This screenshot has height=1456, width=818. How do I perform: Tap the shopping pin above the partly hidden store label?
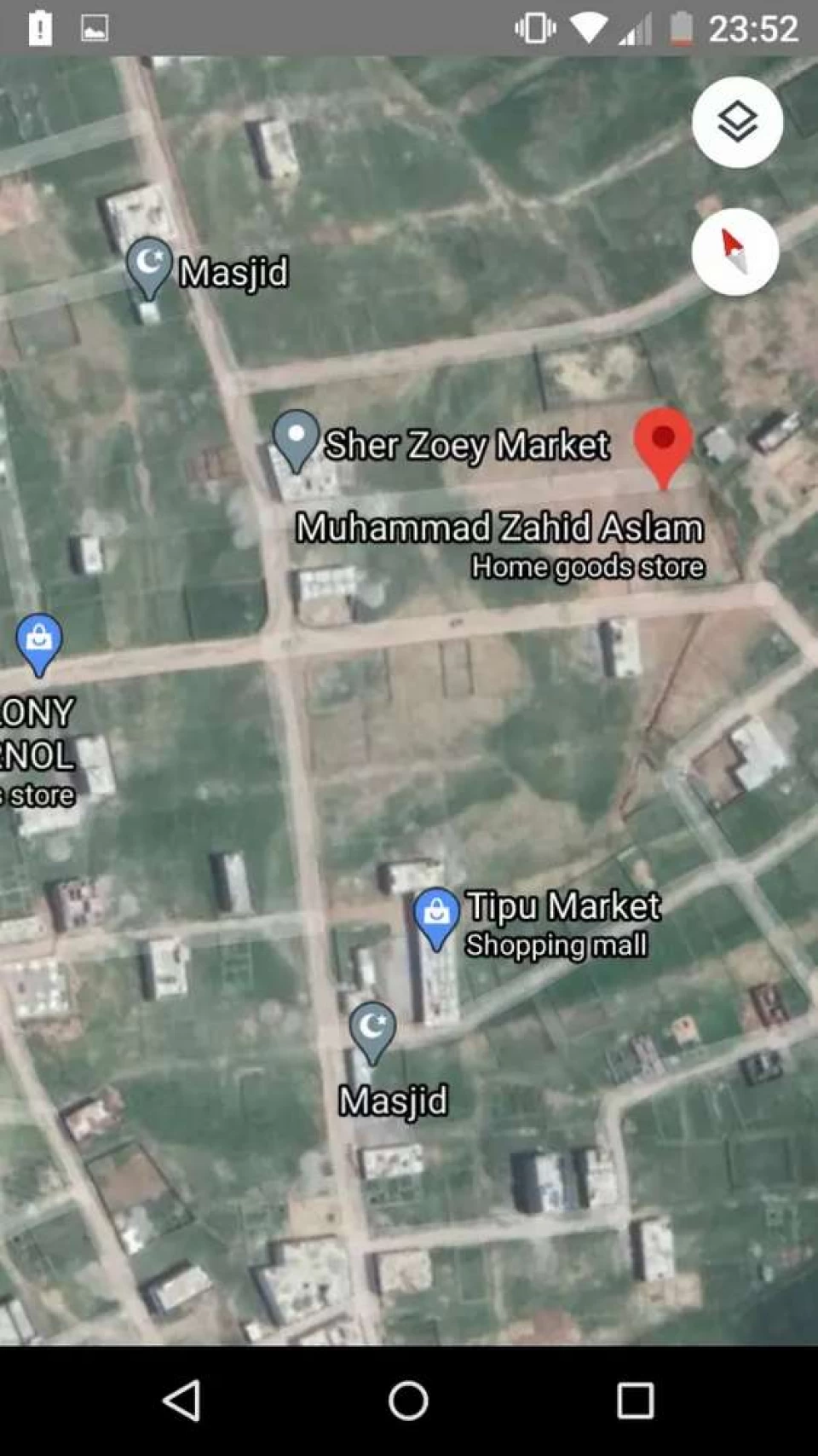click(x=39, y=644)
